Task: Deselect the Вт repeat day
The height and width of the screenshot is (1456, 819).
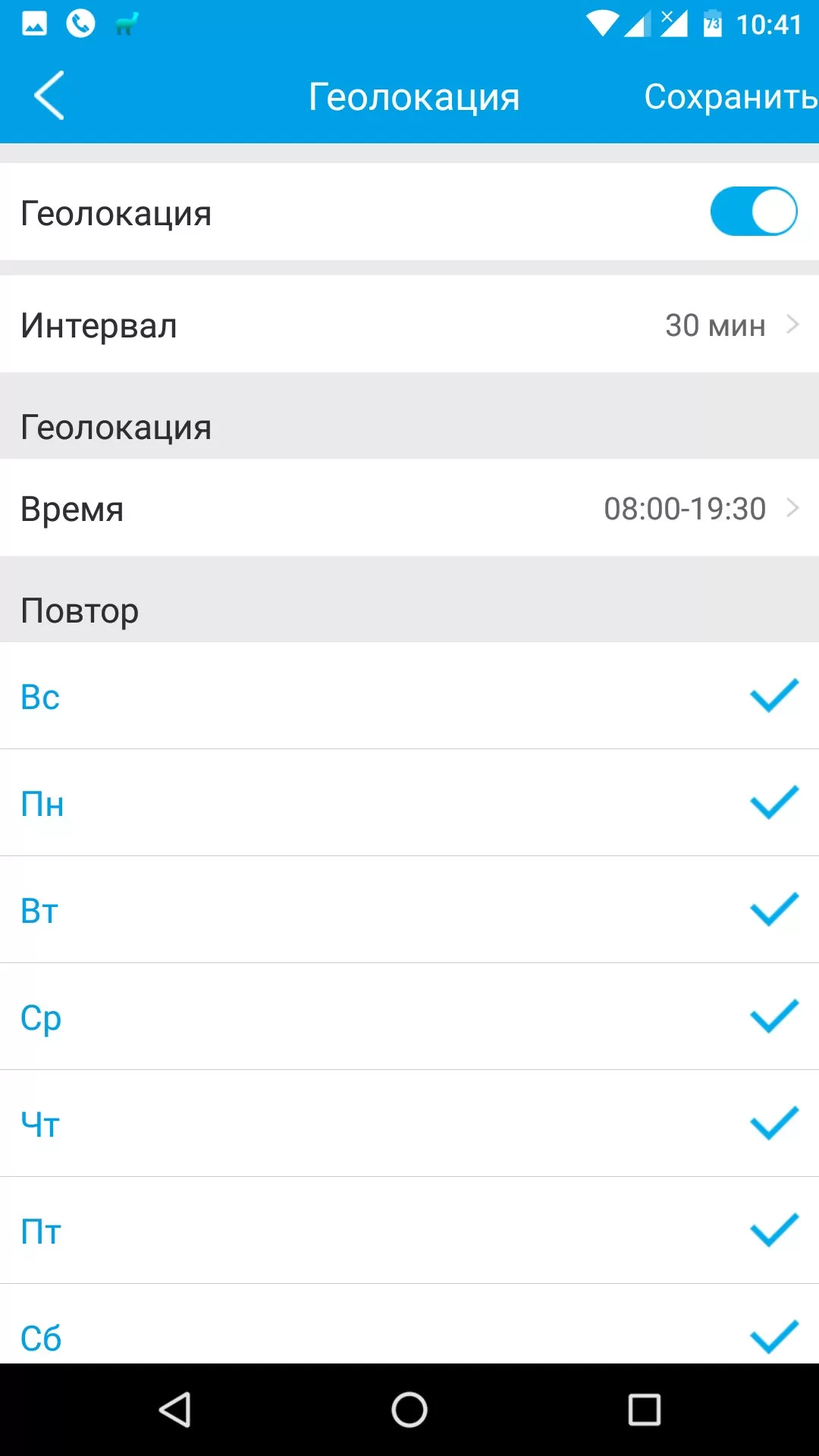Action: [x=409, y=910]
